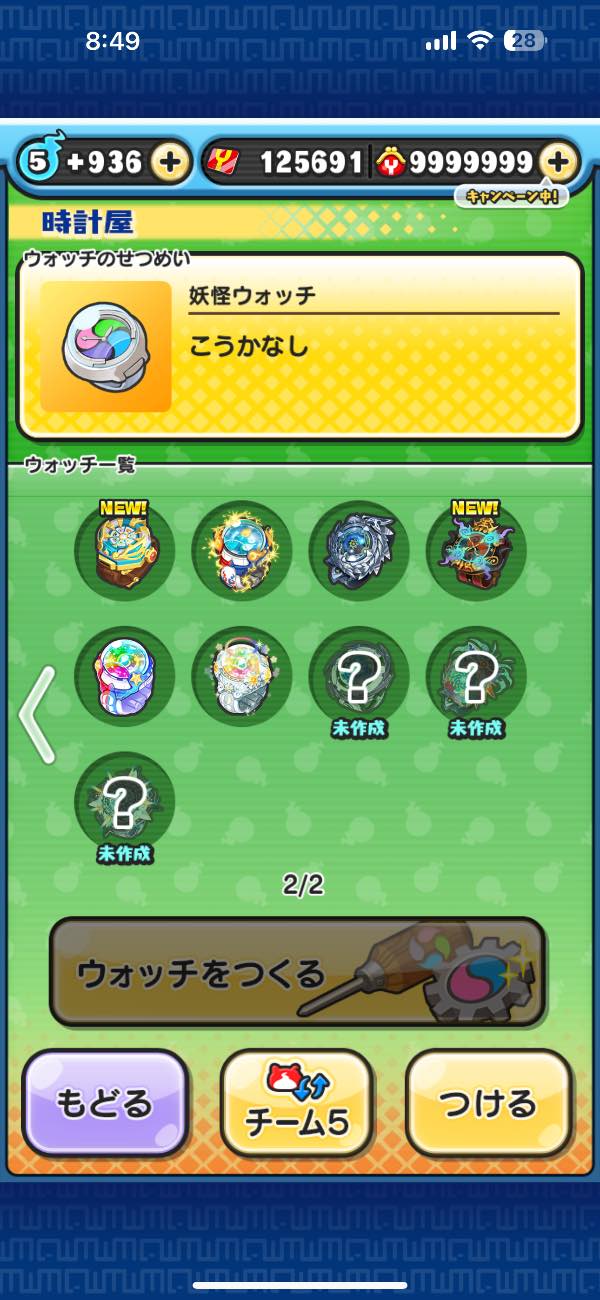Open ウォッチをつくる to craft a watch
The width and height of the screenshot is (600, 1300).
click(297, 972)
